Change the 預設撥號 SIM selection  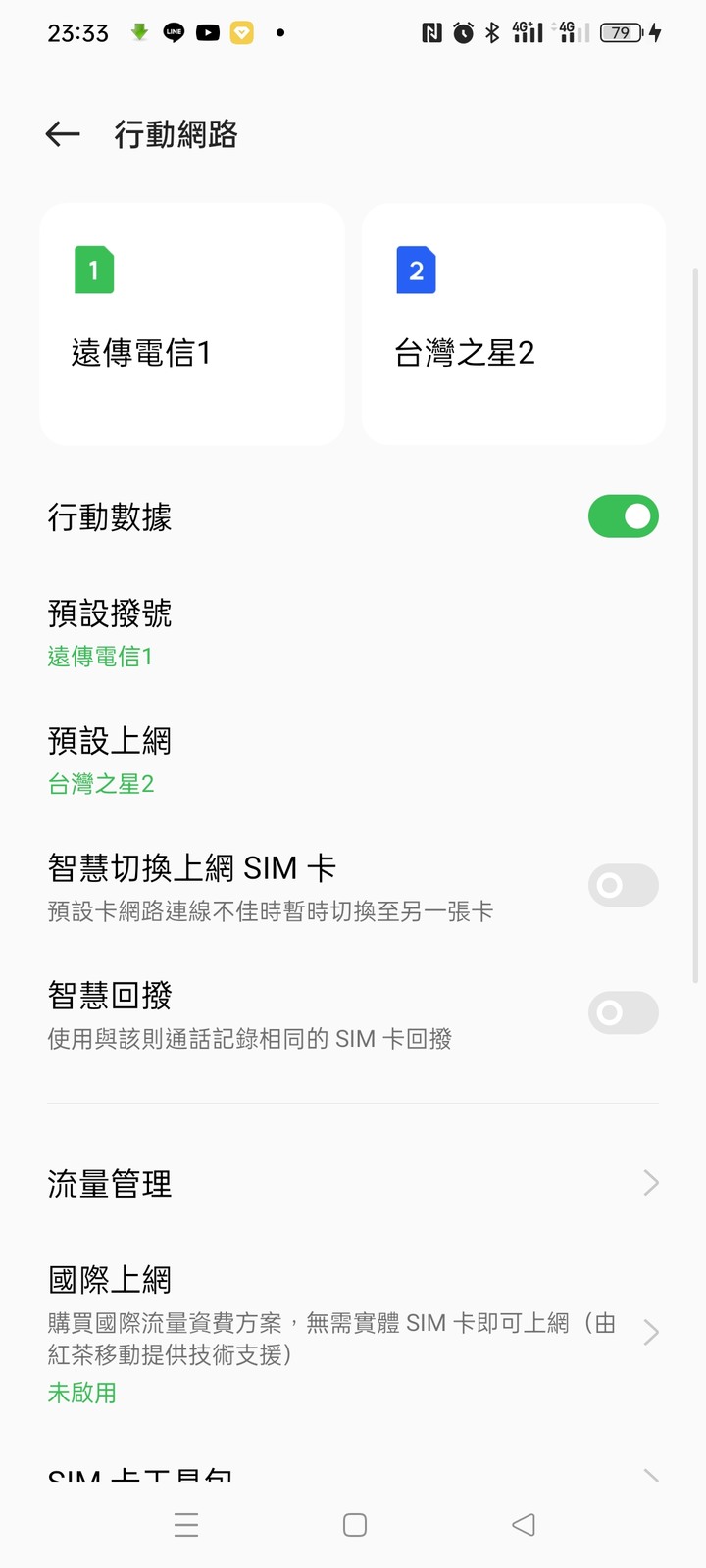point(110,632)
